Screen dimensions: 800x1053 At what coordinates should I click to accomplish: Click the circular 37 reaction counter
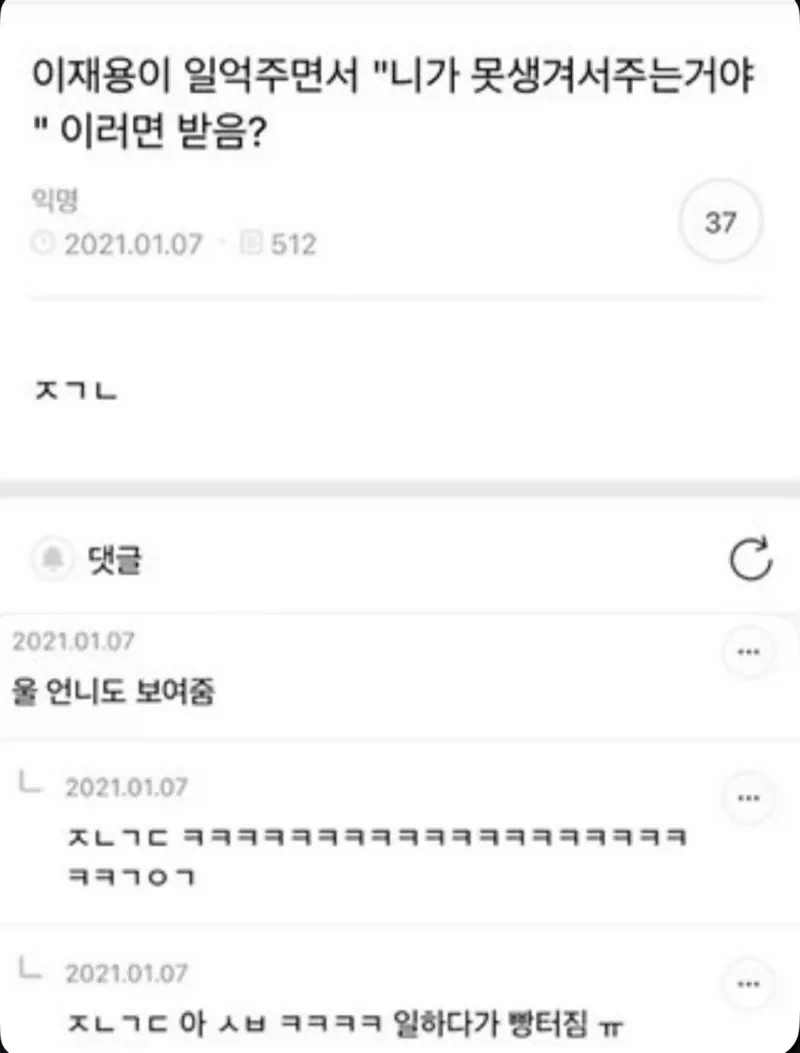(x=720, y=220)
